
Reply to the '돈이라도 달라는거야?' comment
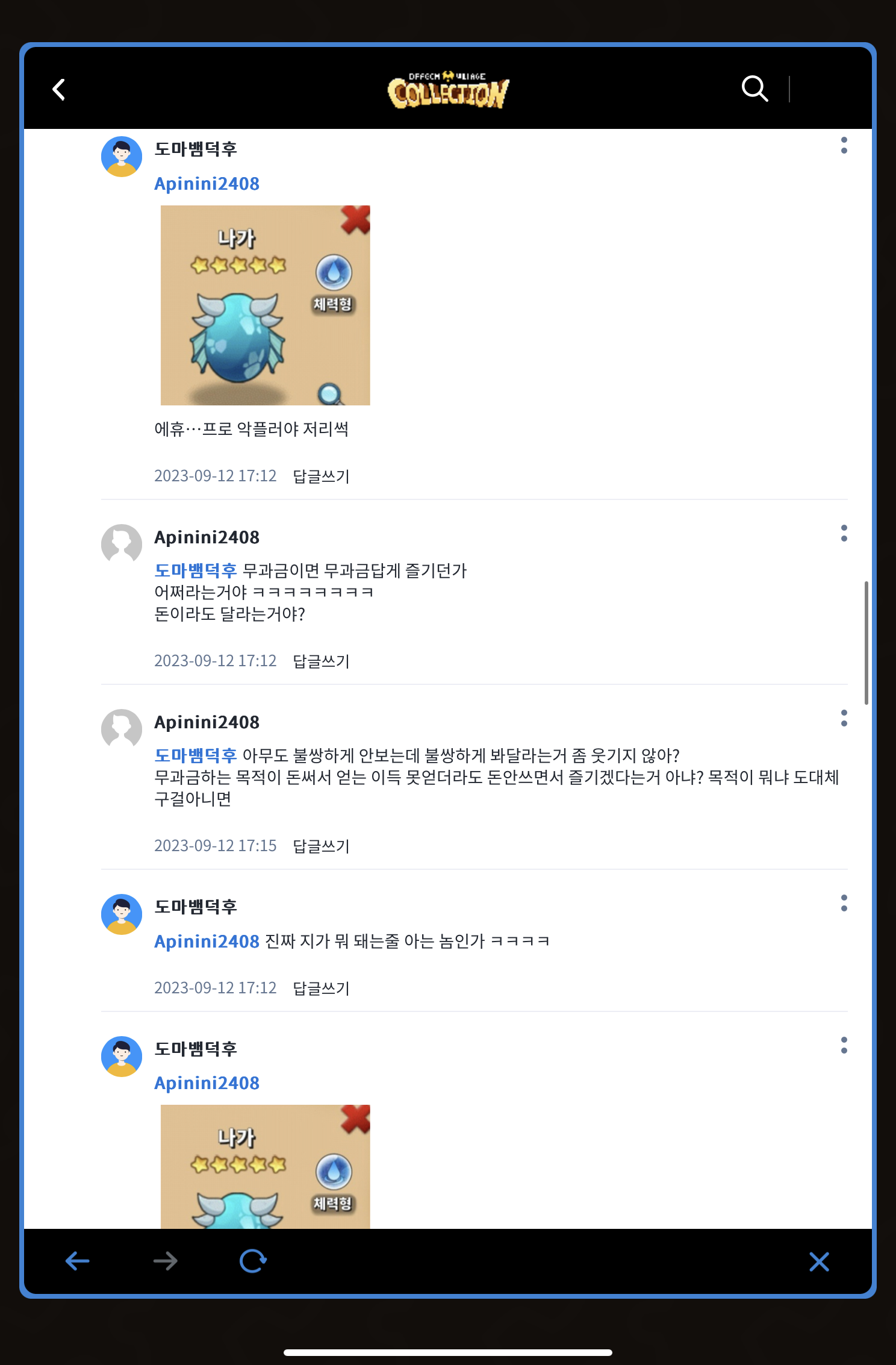(321, 661)
